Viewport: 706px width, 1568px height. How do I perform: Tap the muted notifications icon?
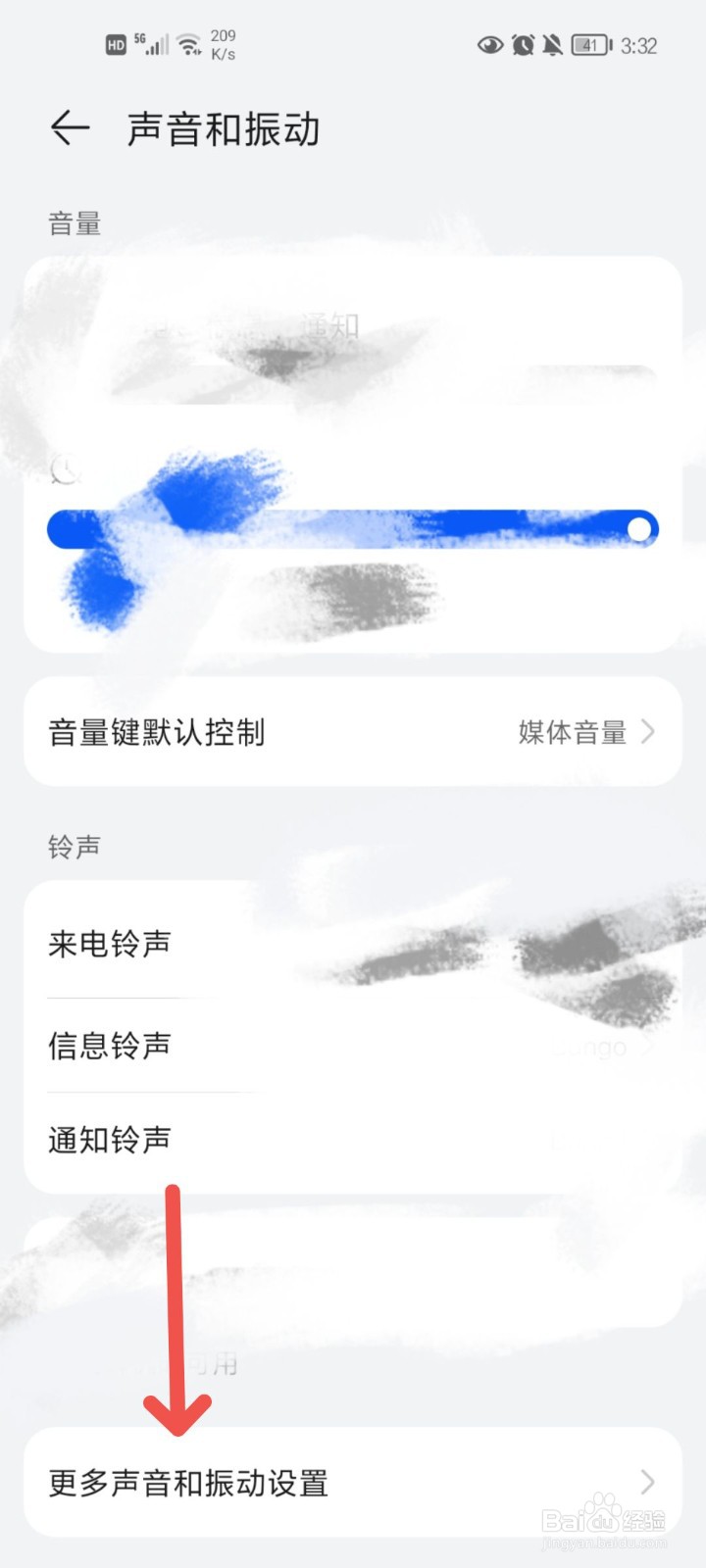[x=554, y=45]
